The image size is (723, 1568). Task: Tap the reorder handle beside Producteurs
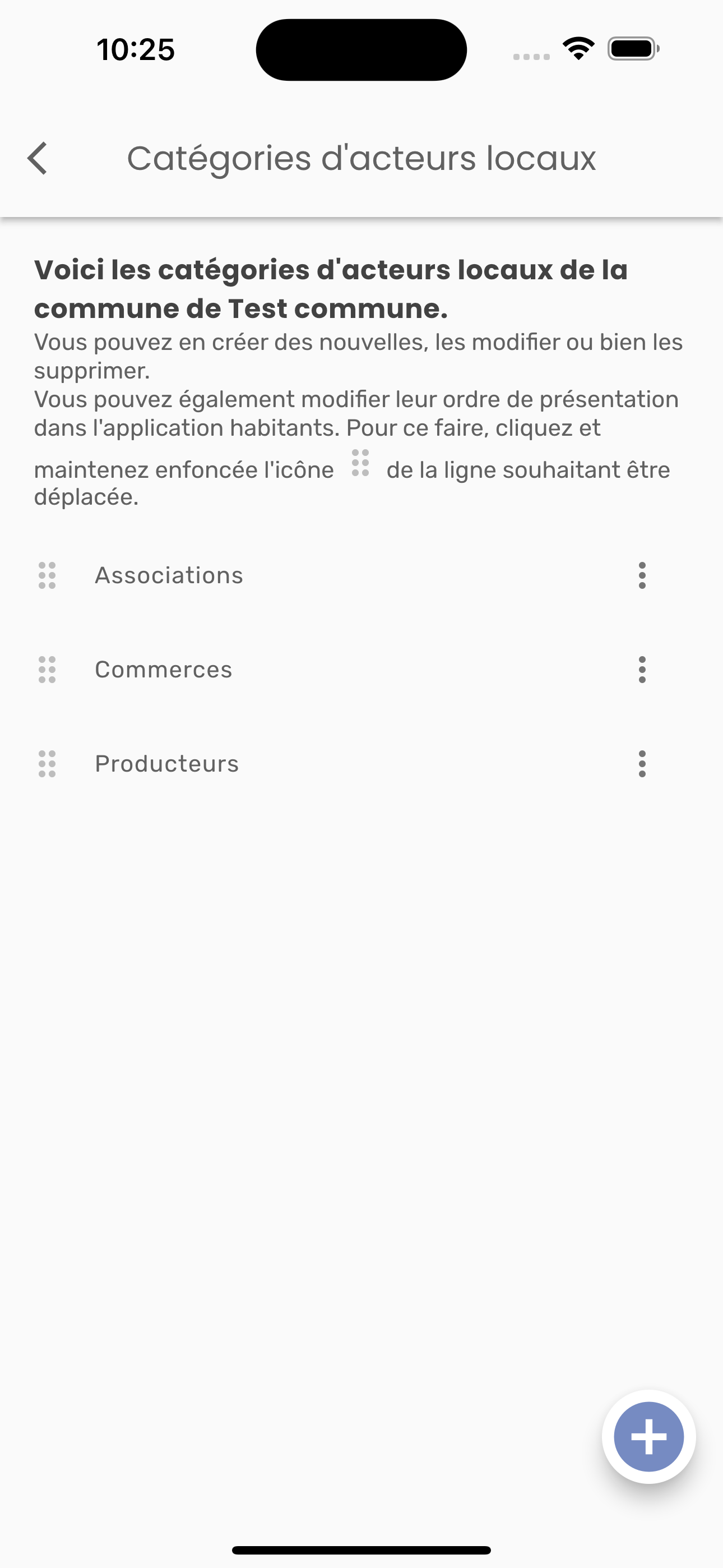[x=48, y=764]
